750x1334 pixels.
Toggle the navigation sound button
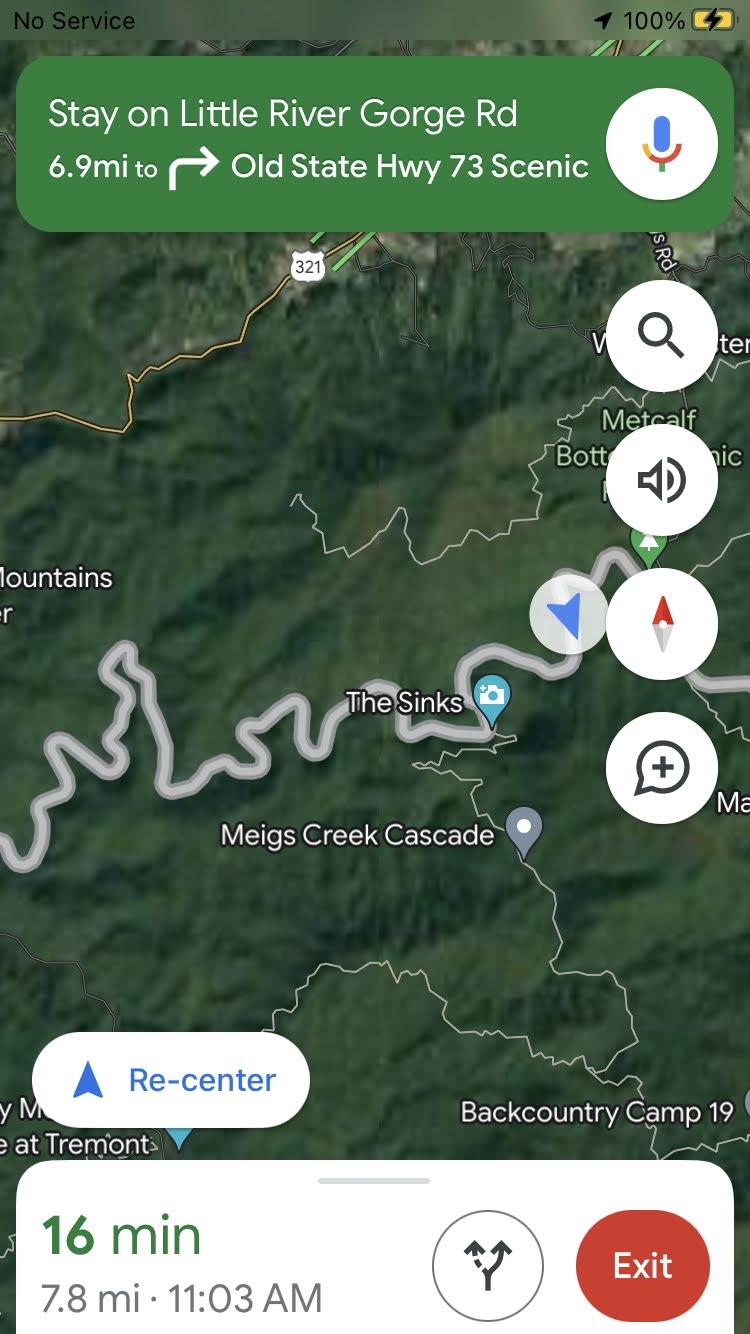click(662, 480)
